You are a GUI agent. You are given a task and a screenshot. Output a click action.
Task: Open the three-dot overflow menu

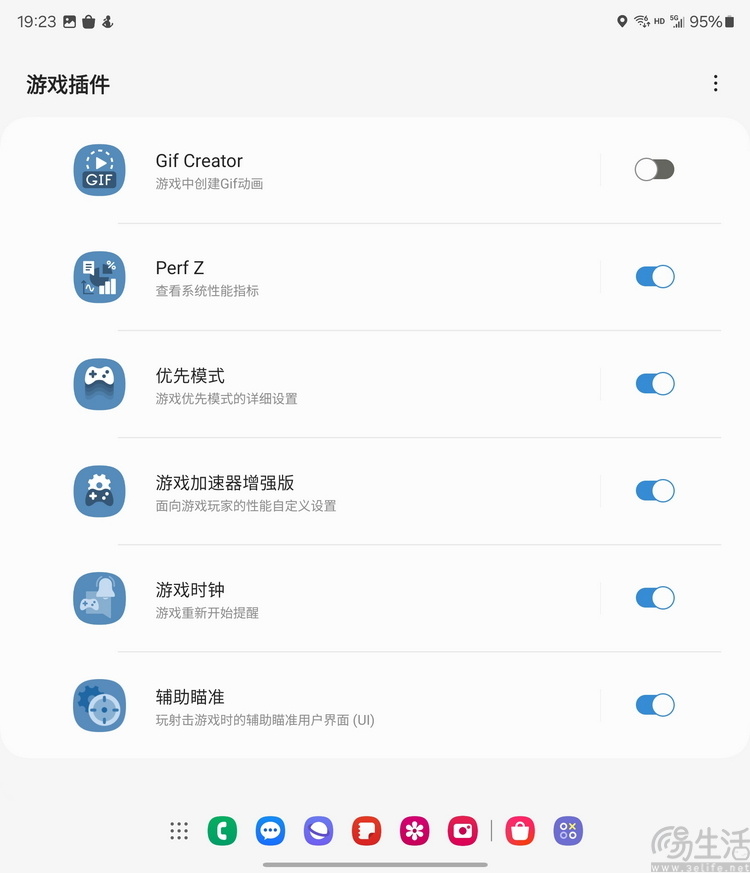716,83
